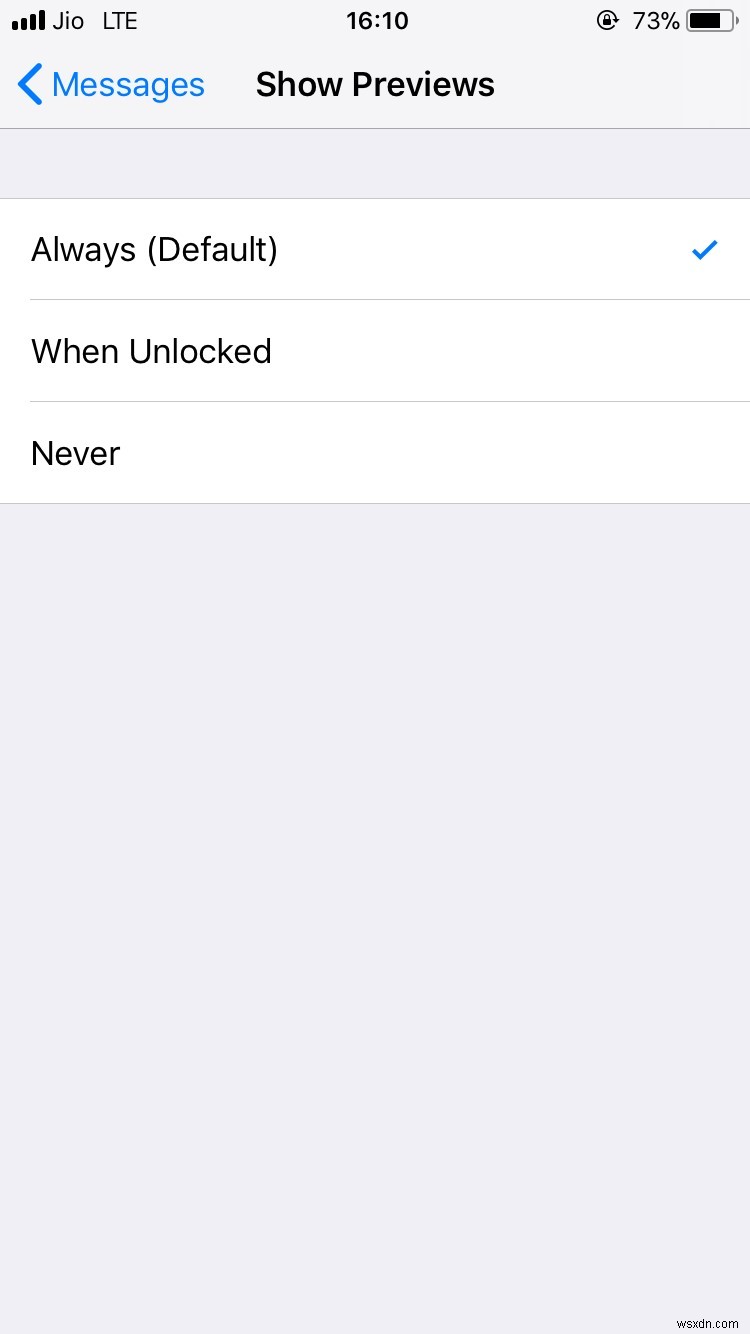
Task: Tap the orientation lock icon in status bar
Action: (x=608, y=19)
